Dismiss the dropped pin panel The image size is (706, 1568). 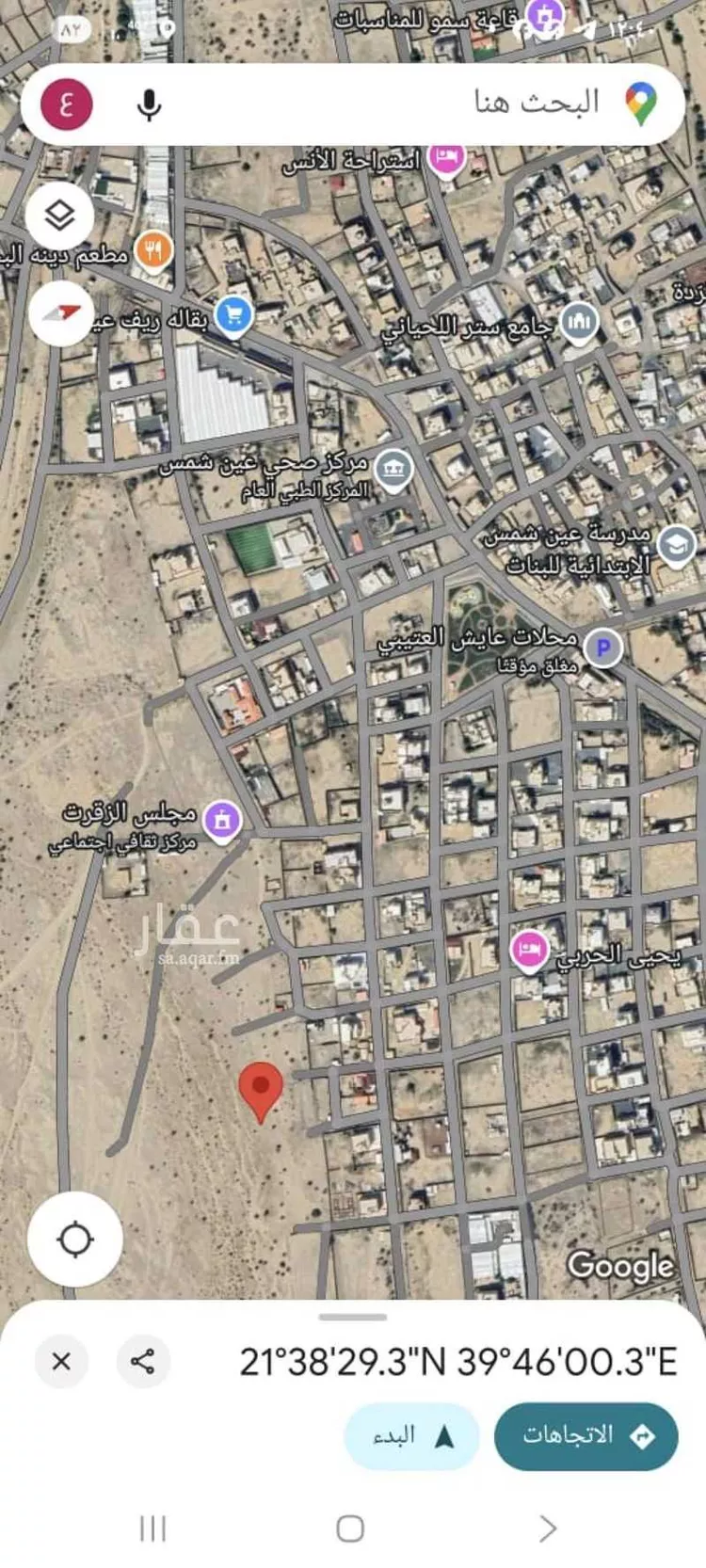tap(61, 1361)
